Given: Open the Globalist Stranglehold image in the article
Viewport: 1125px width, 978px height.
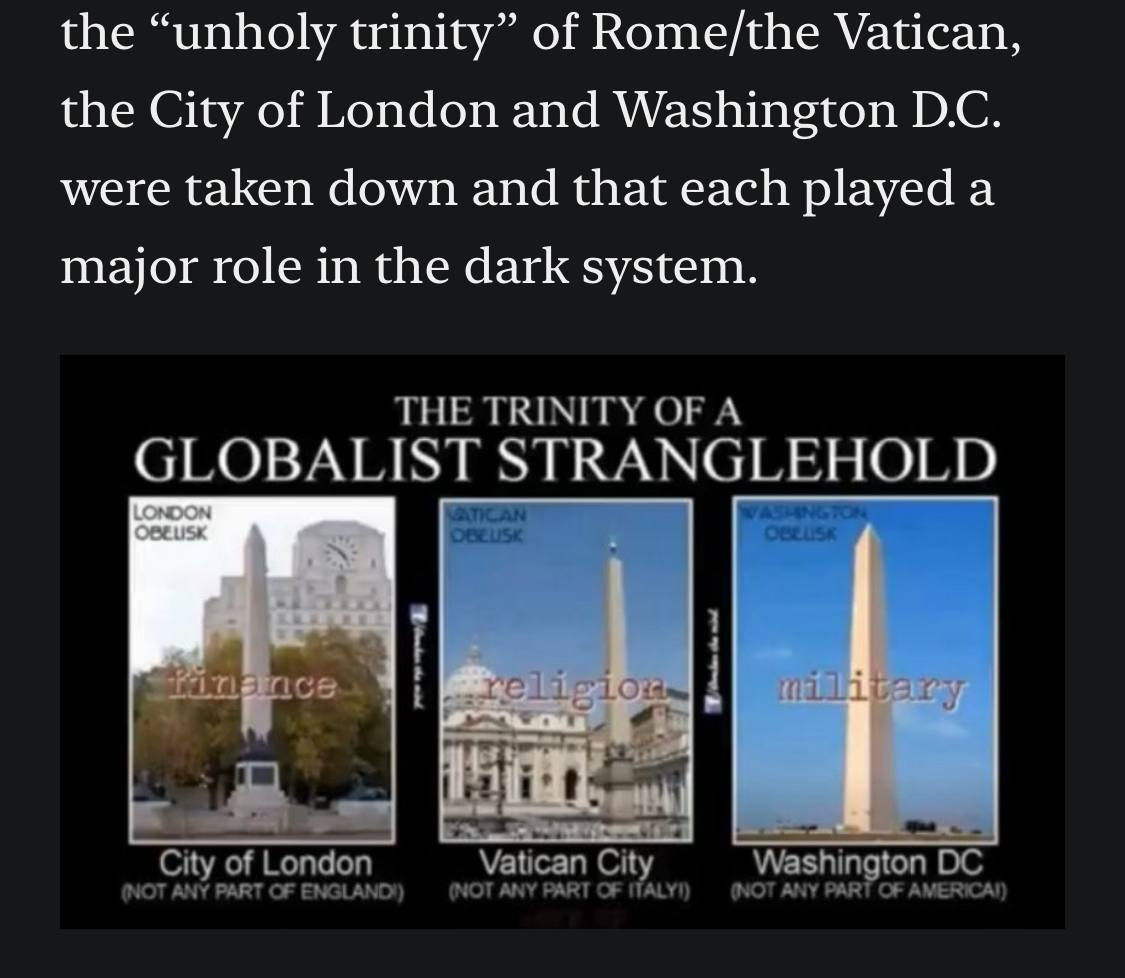Looking at the screenshot, I should pos(562,641).
